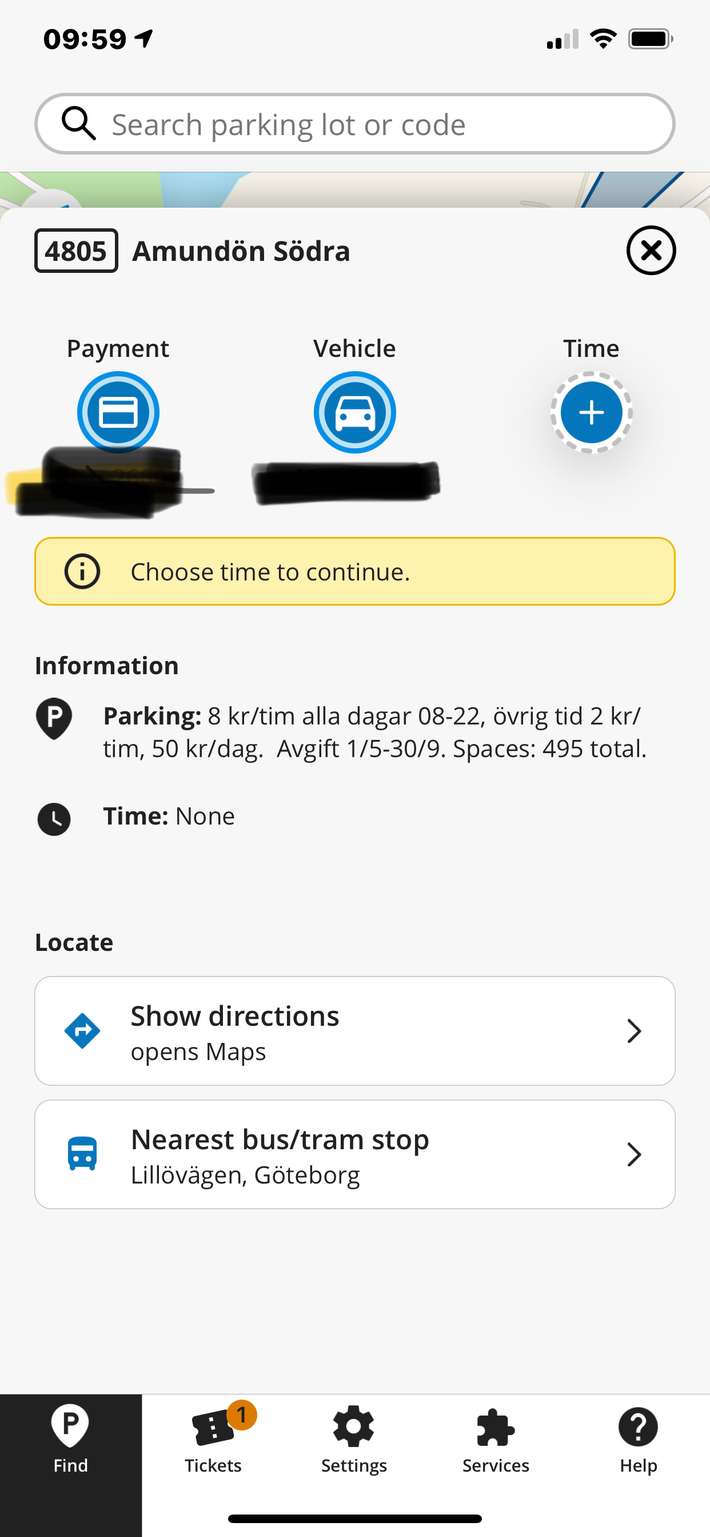Add parking time with the plus button
The width and height of the screenshot is (710, 1537).
591,412
